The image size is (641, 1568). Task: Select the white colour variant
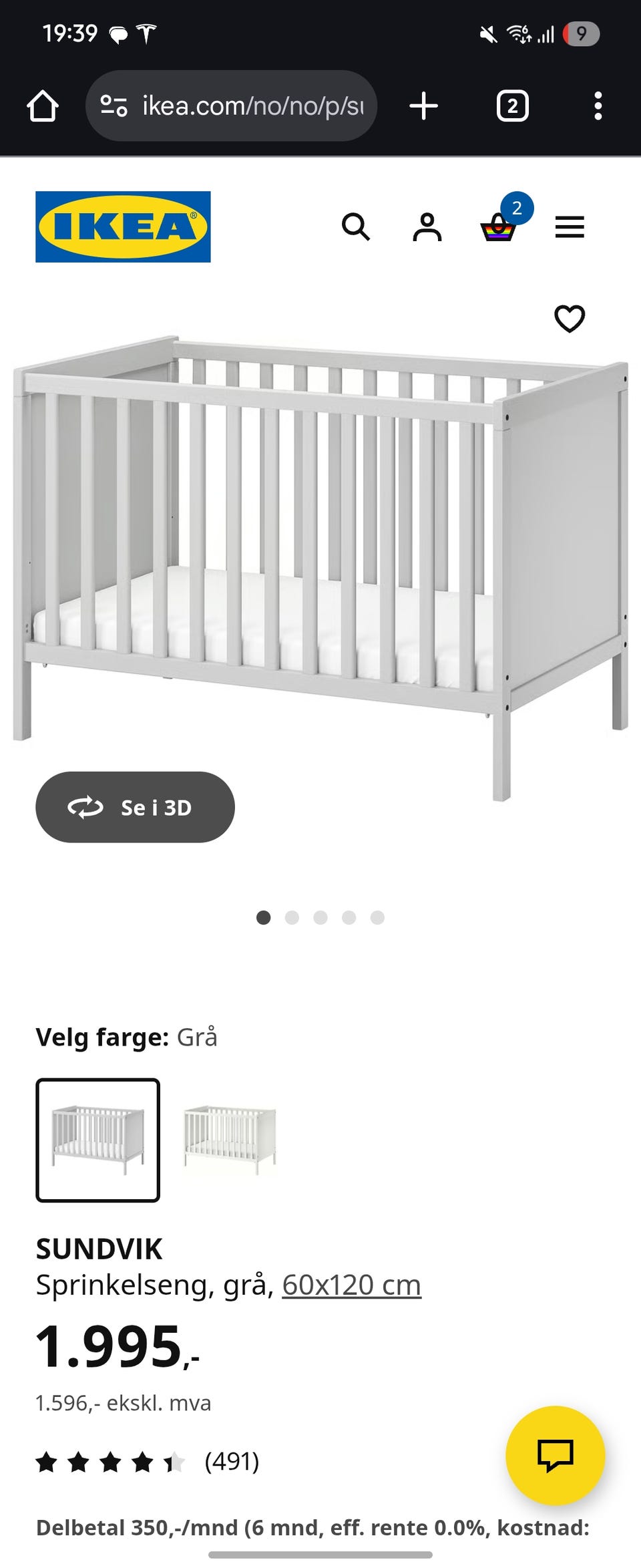tap(230, 1140)
